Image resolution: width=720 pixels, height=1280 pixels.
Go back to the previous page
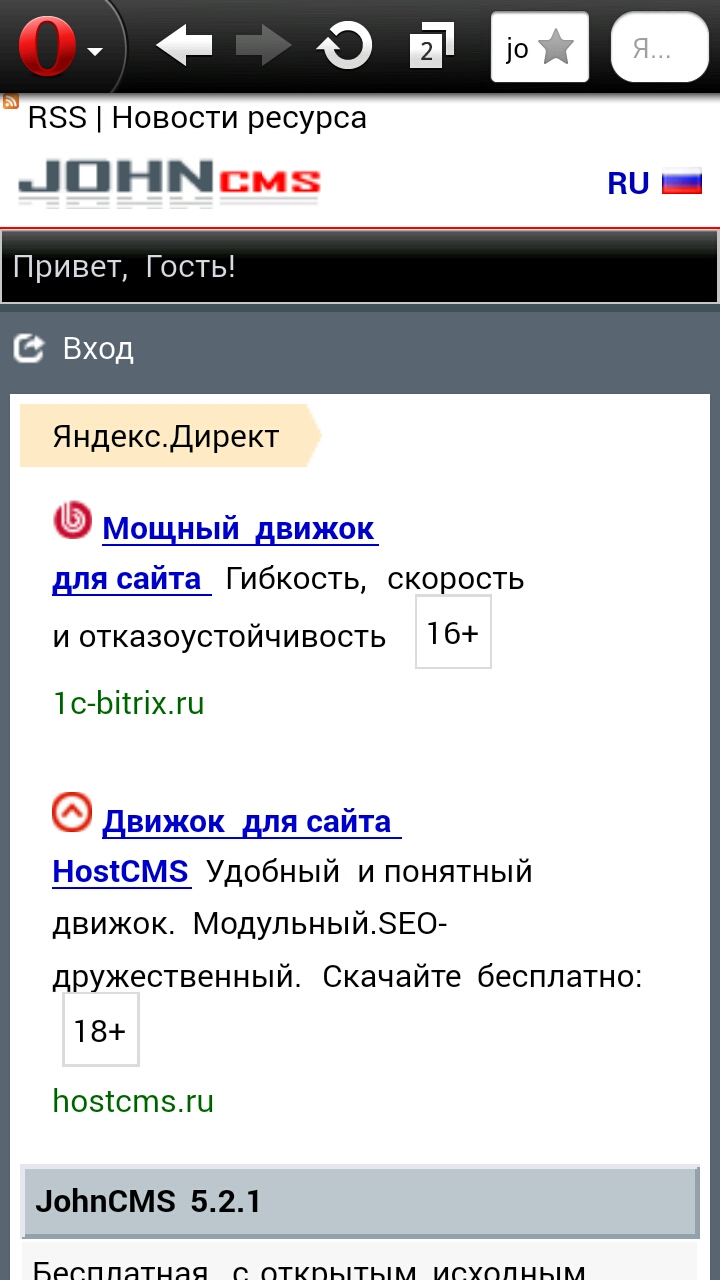[x=184, y=46]
